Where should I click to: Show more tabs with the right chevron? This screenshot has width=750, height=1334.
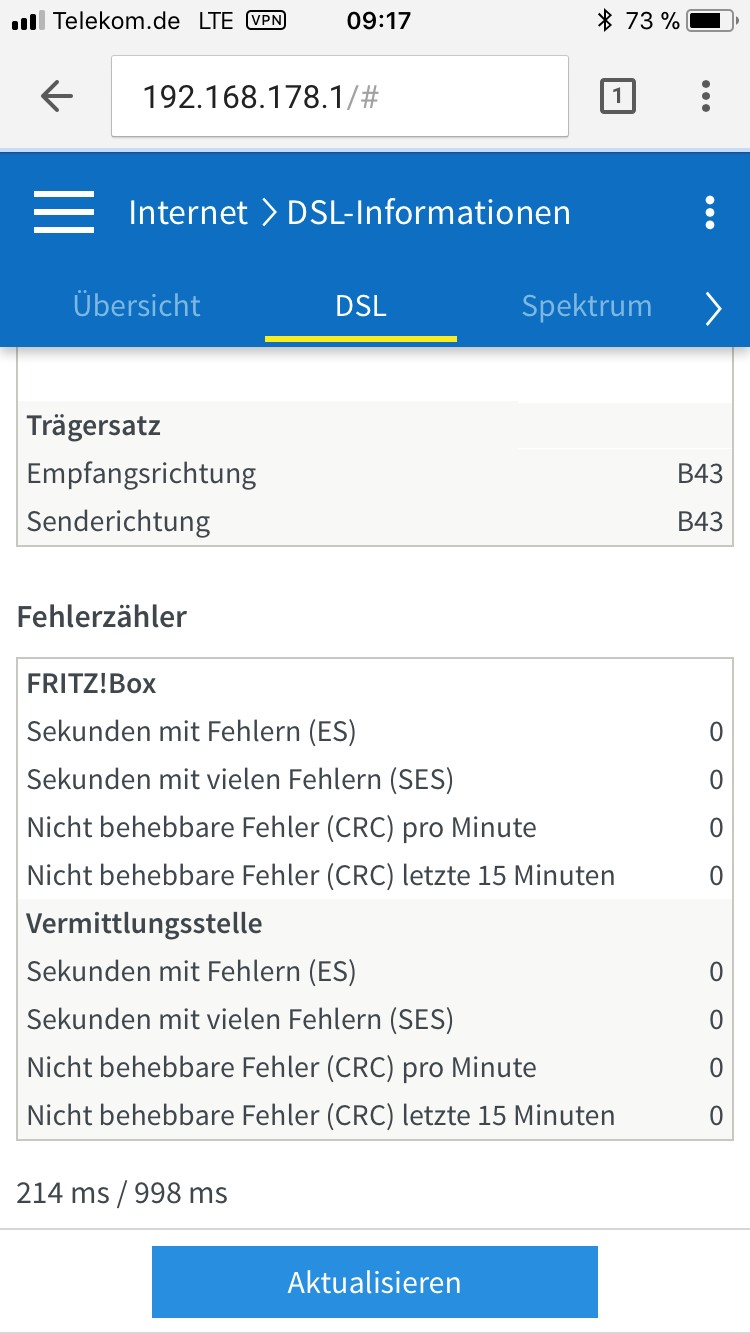coord(713,309)
